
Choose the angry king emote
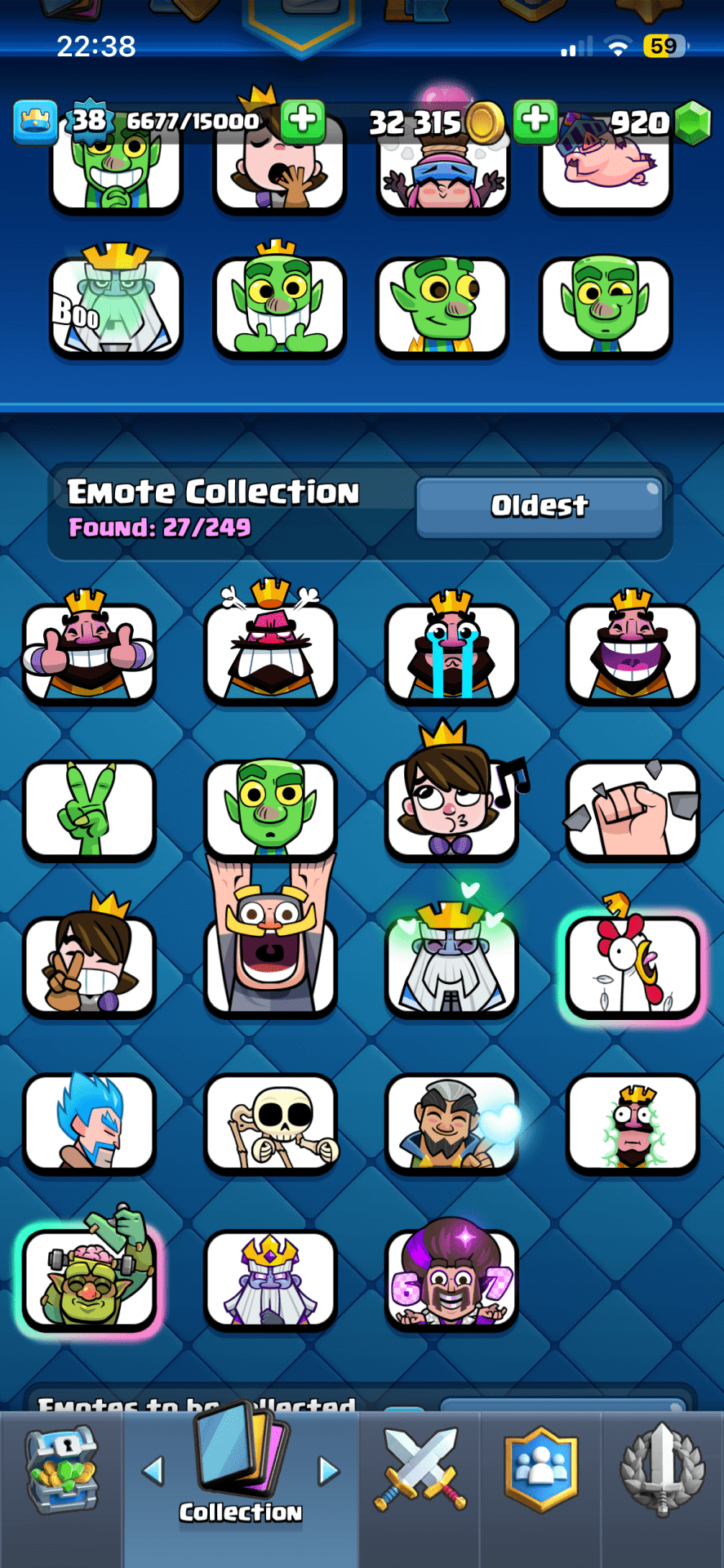point(270,651)
